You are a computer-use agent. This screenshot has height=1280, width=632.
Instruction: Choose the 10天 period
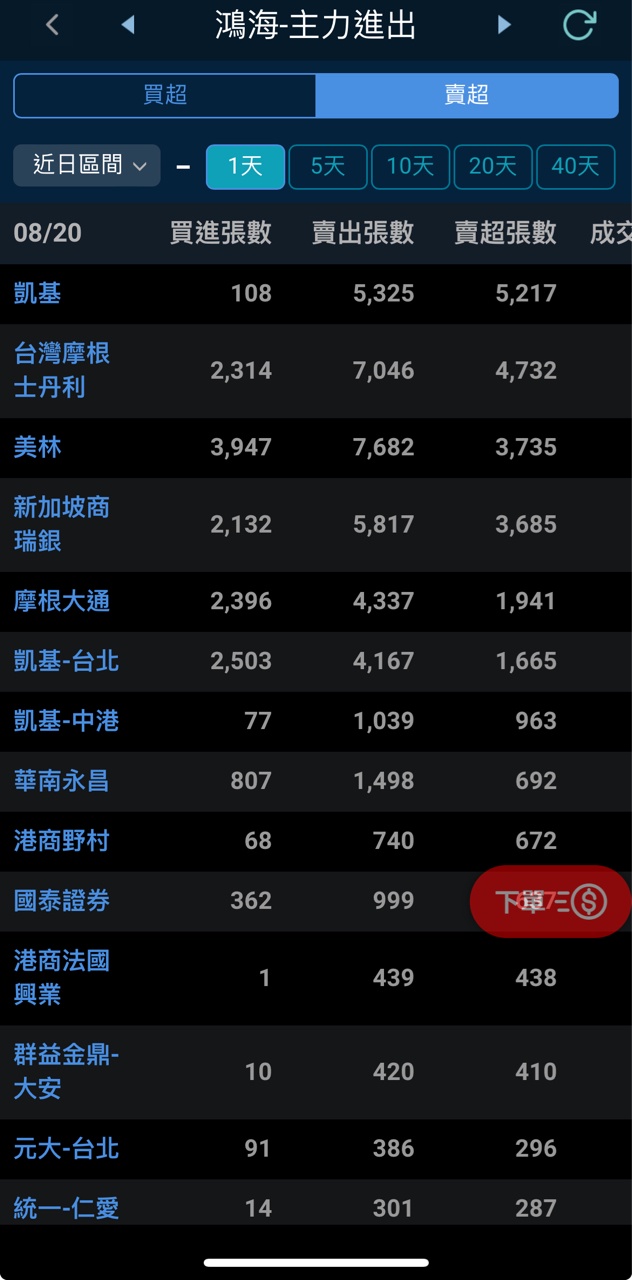click(410, 166)
